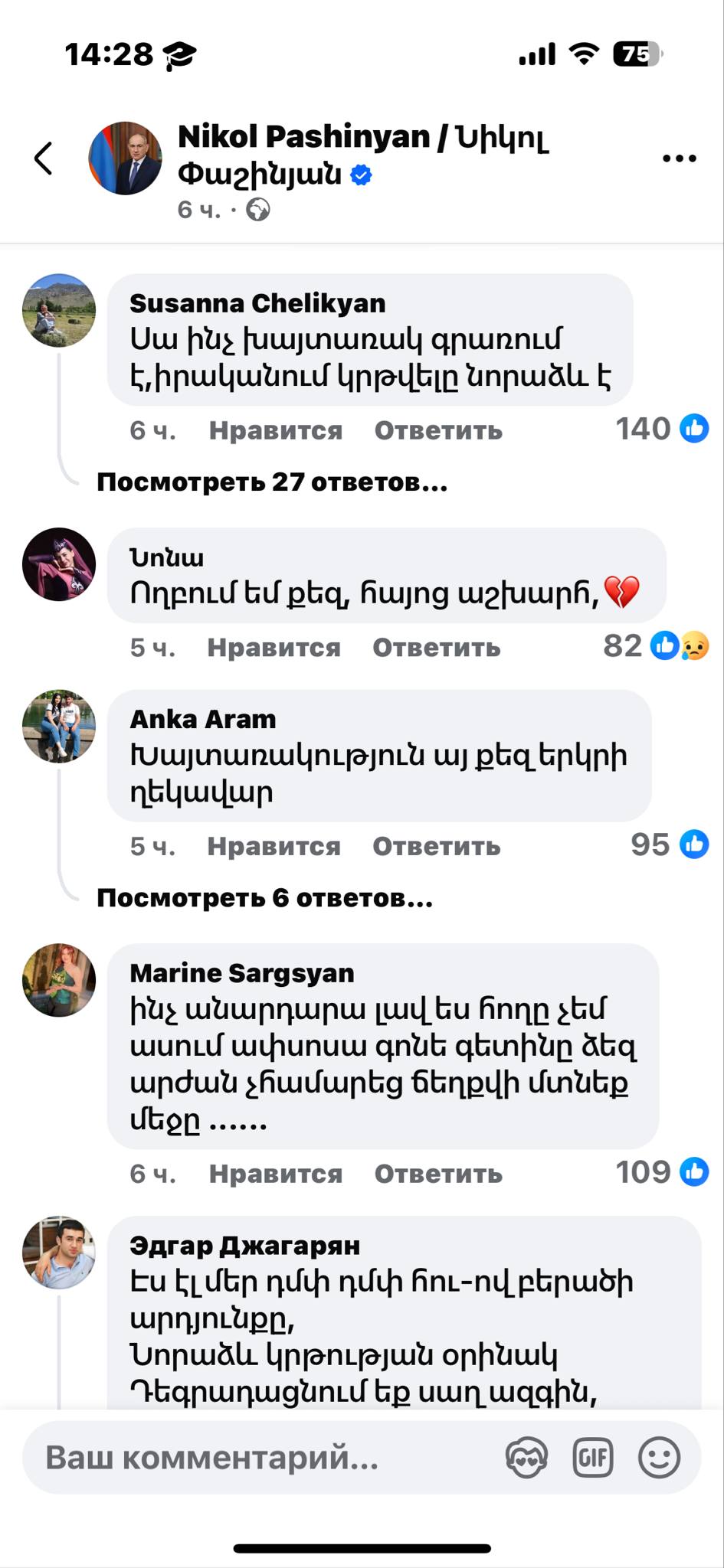Viewport: 724px width, 1568px height.
Task: Like Նոնա's comment
Action: pos(274,648)
